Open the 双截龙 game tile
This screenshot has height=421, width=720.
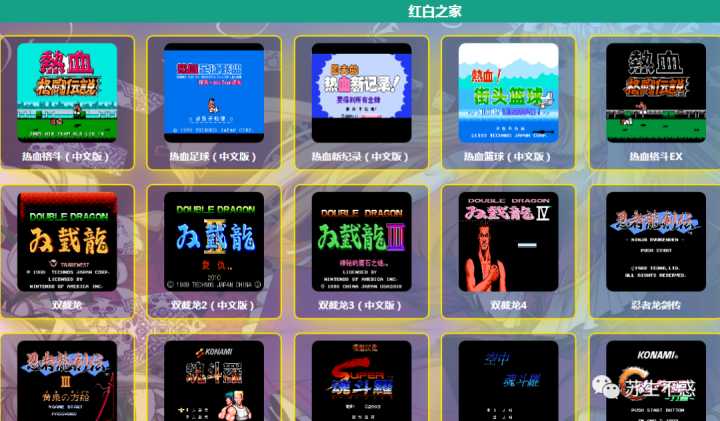(x=66, y=242)
